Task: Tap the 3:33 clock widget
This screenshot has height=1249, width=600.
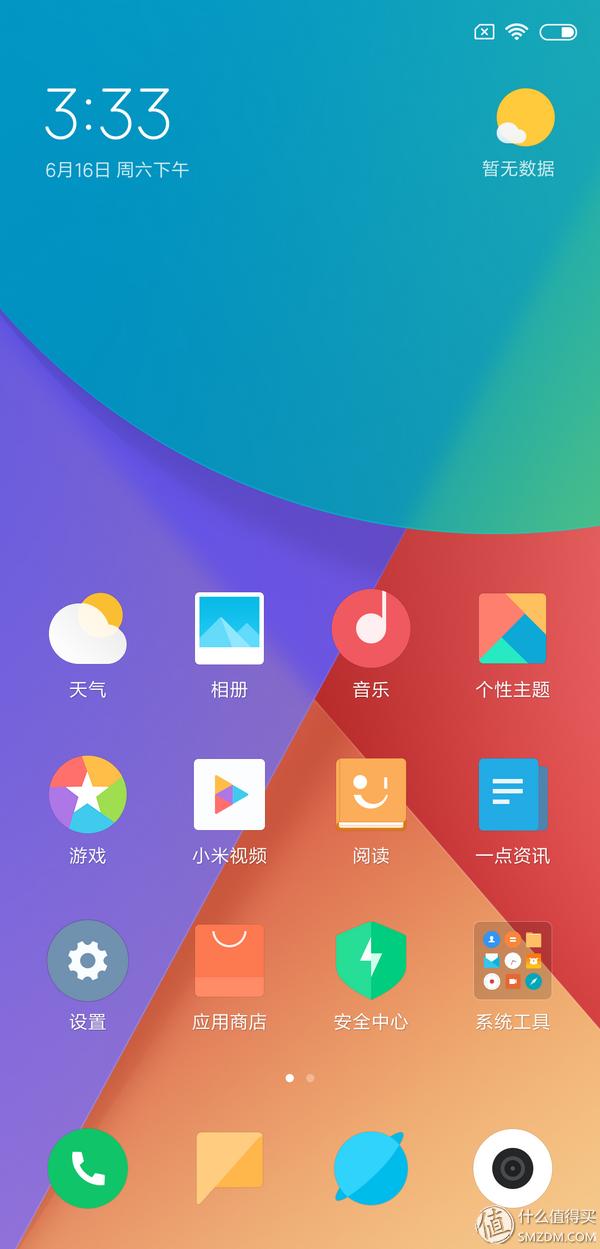Action: 108,113
